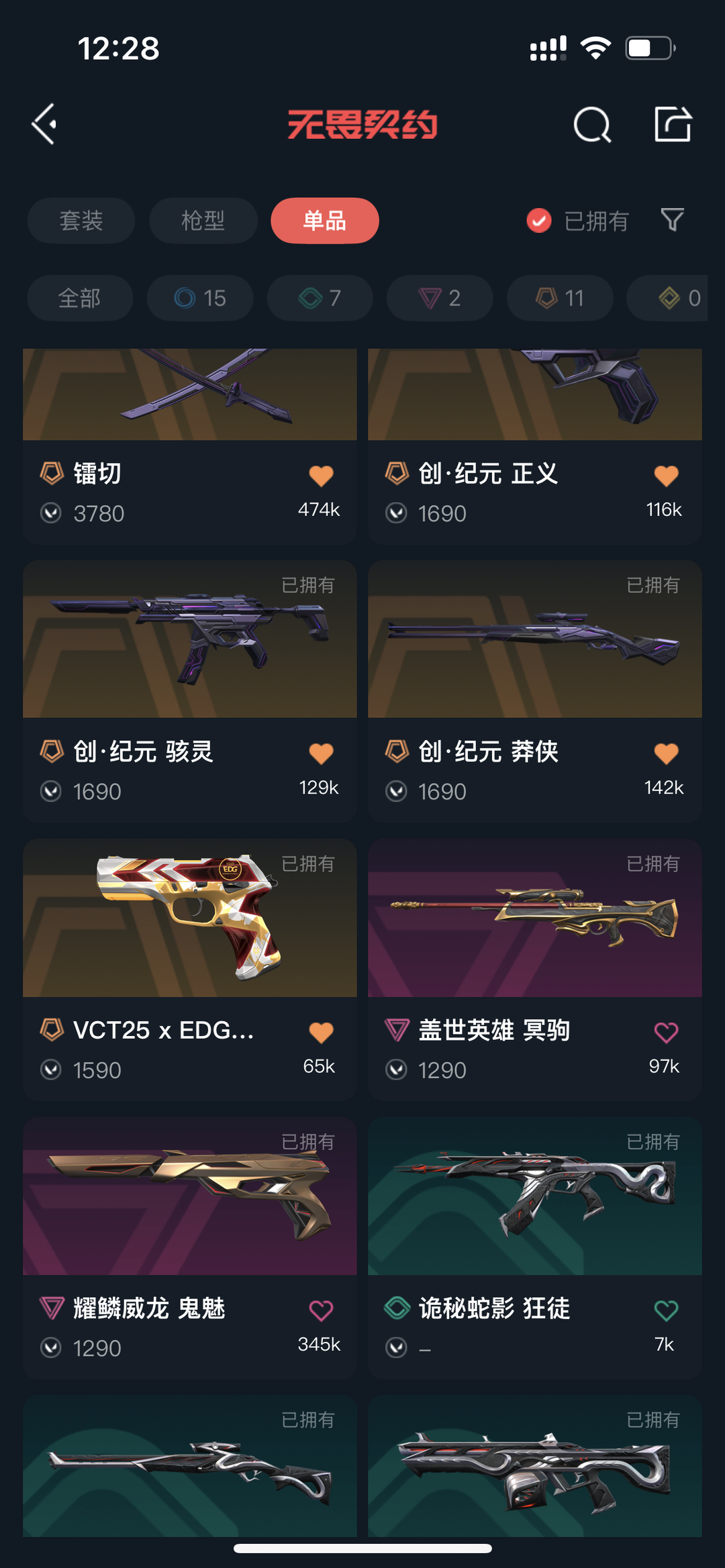725x1568 pixels.
Task: Open the 诡秘蛇影 狂徒 skin card
Action: [x=535, y=1248]
